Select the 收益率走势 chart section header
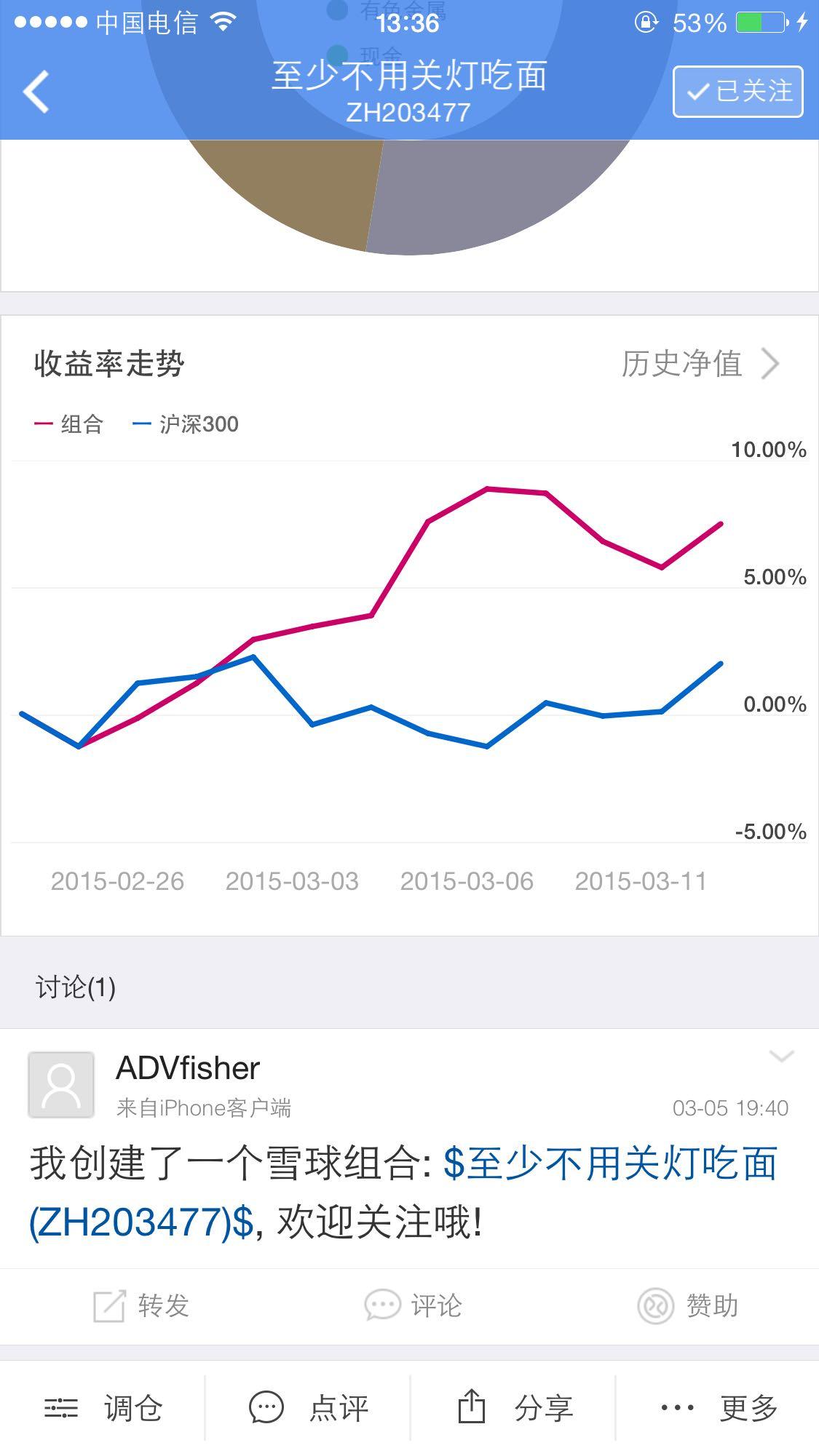Image resolution: width=819 pixels, height=1456 pixels. [x=109, y=362]
